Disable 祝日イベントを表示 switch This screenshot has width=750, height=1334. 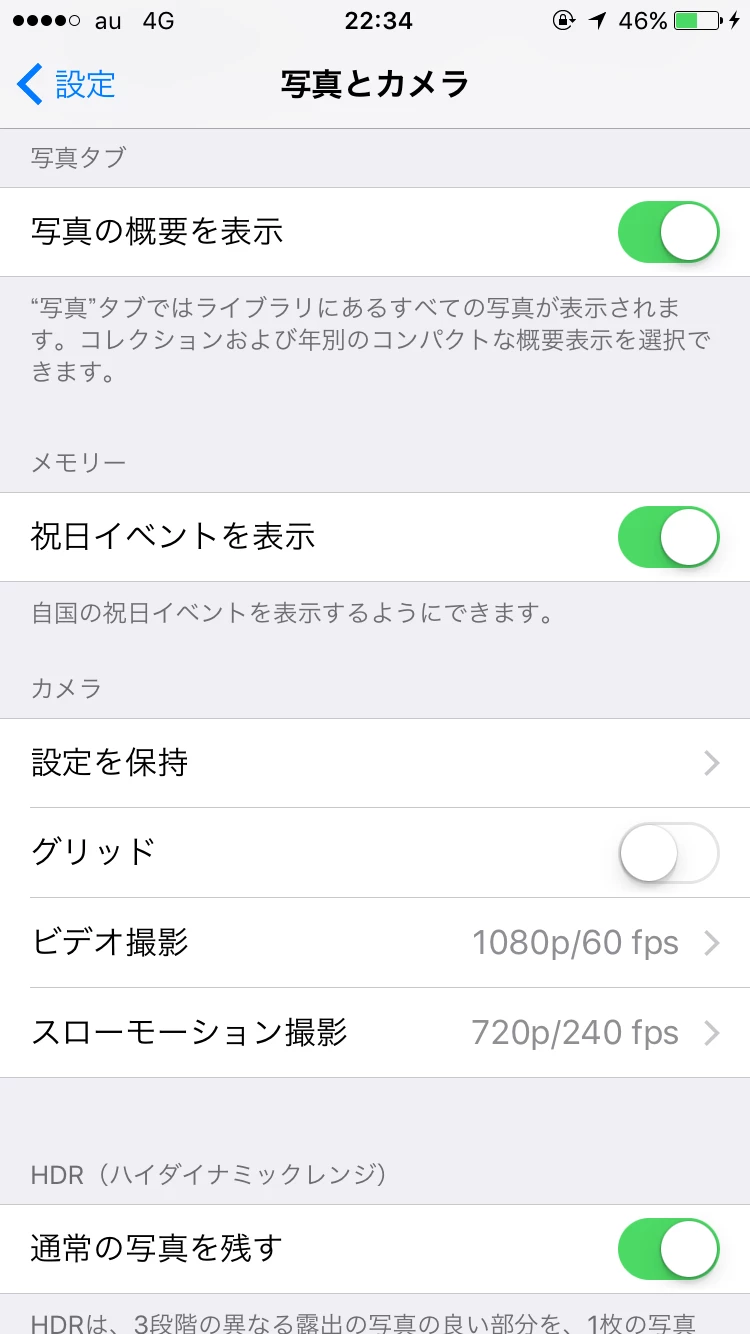[668, 537]
